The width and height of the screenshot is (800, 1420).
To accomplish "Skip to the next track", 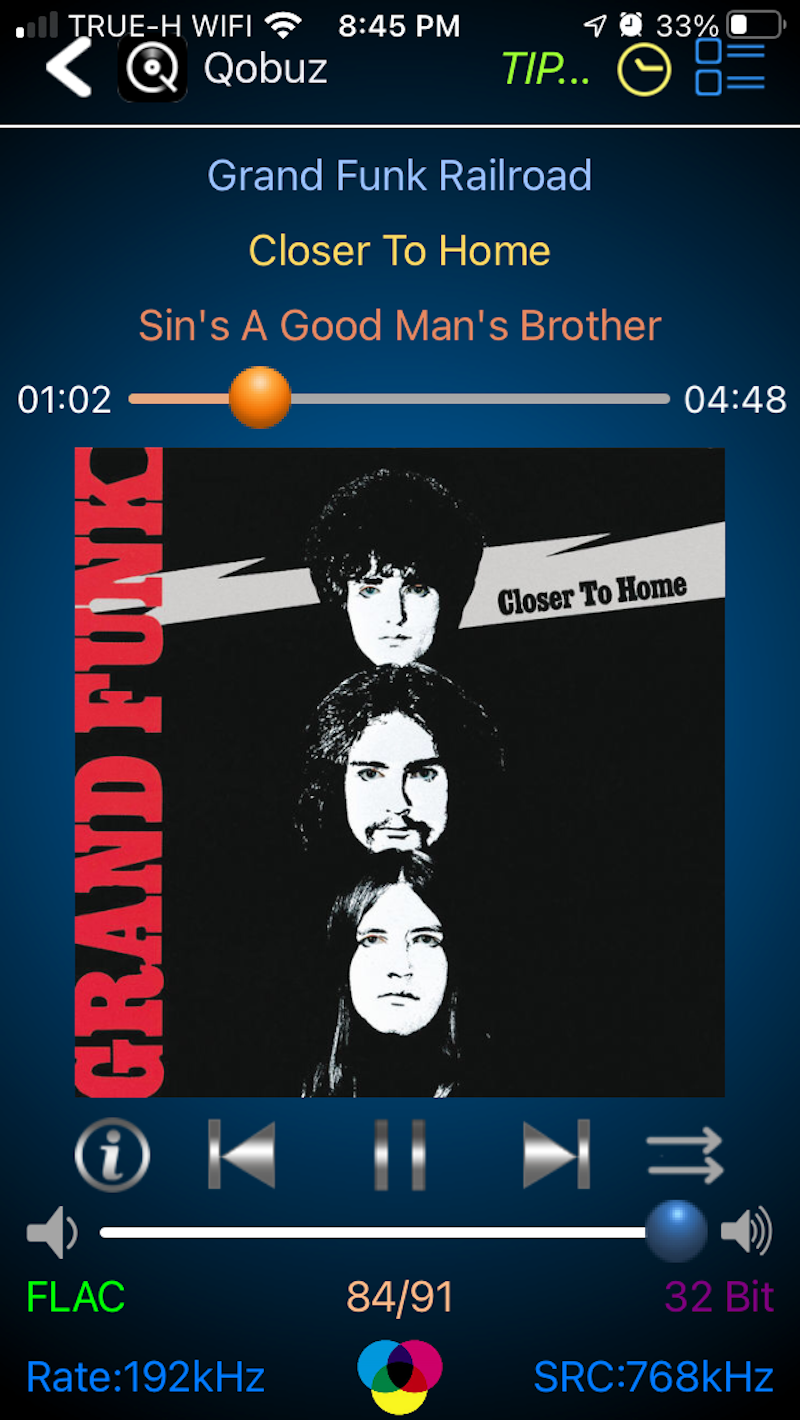I will (556, 1155).
